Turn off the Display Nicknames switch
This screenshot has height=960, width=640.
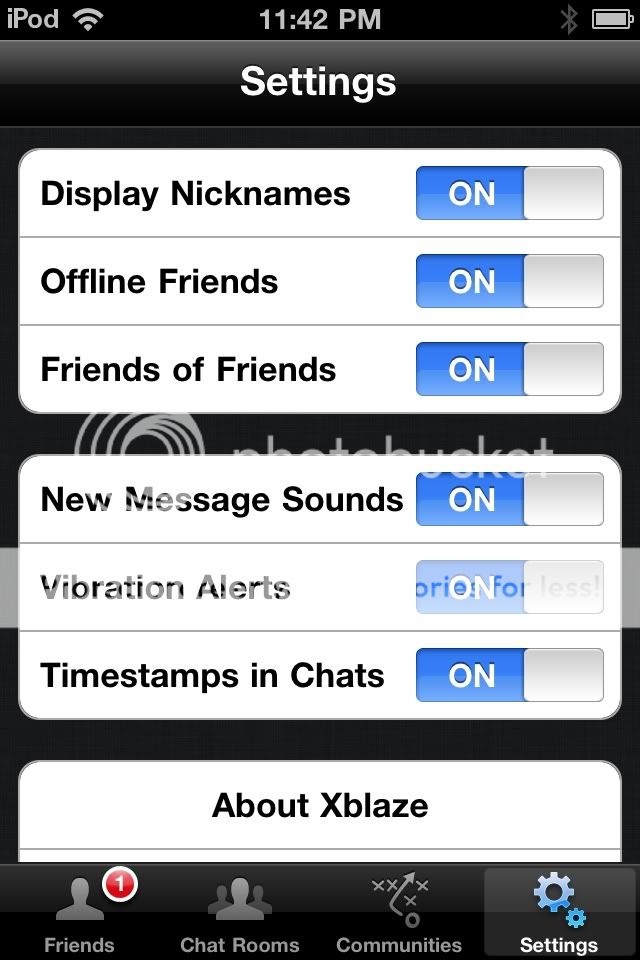(x=509, y=193)
